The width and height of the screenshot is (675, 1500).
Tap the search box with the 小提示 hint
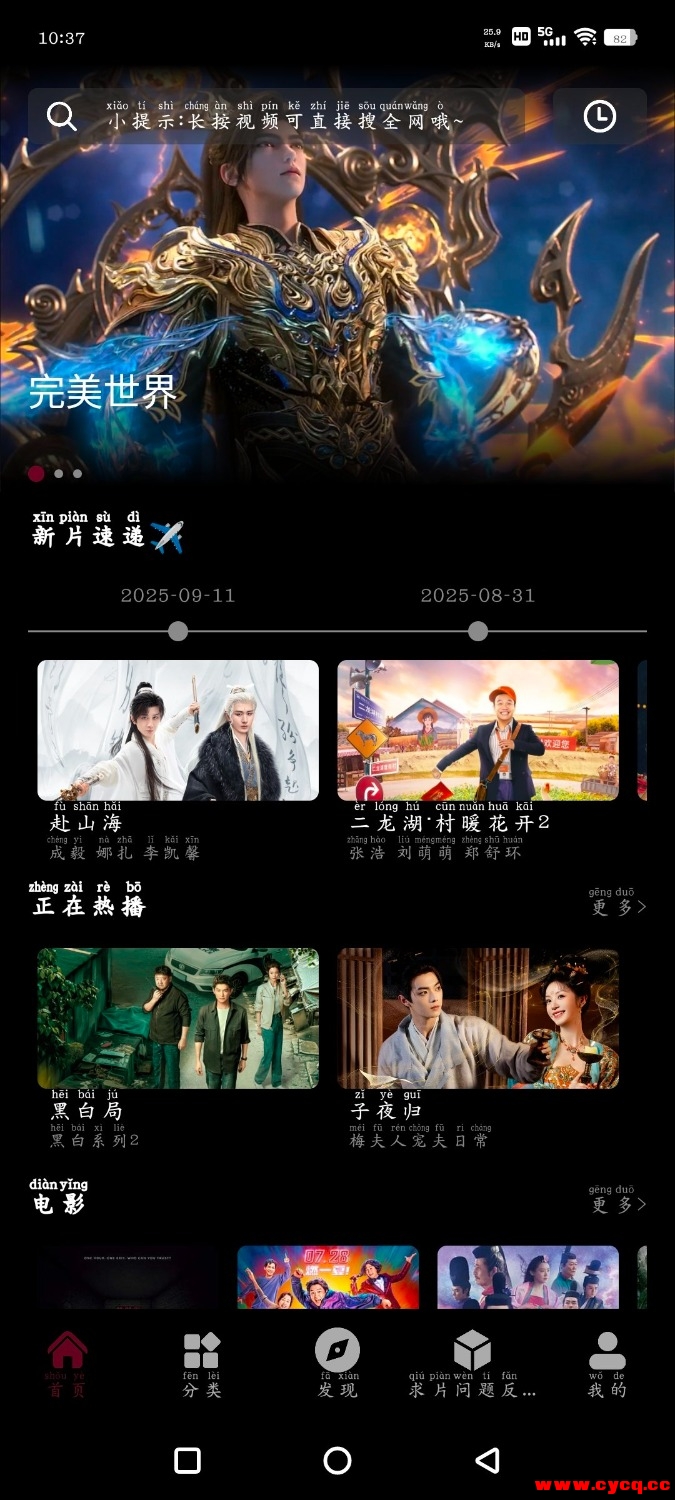pos(285,117)
